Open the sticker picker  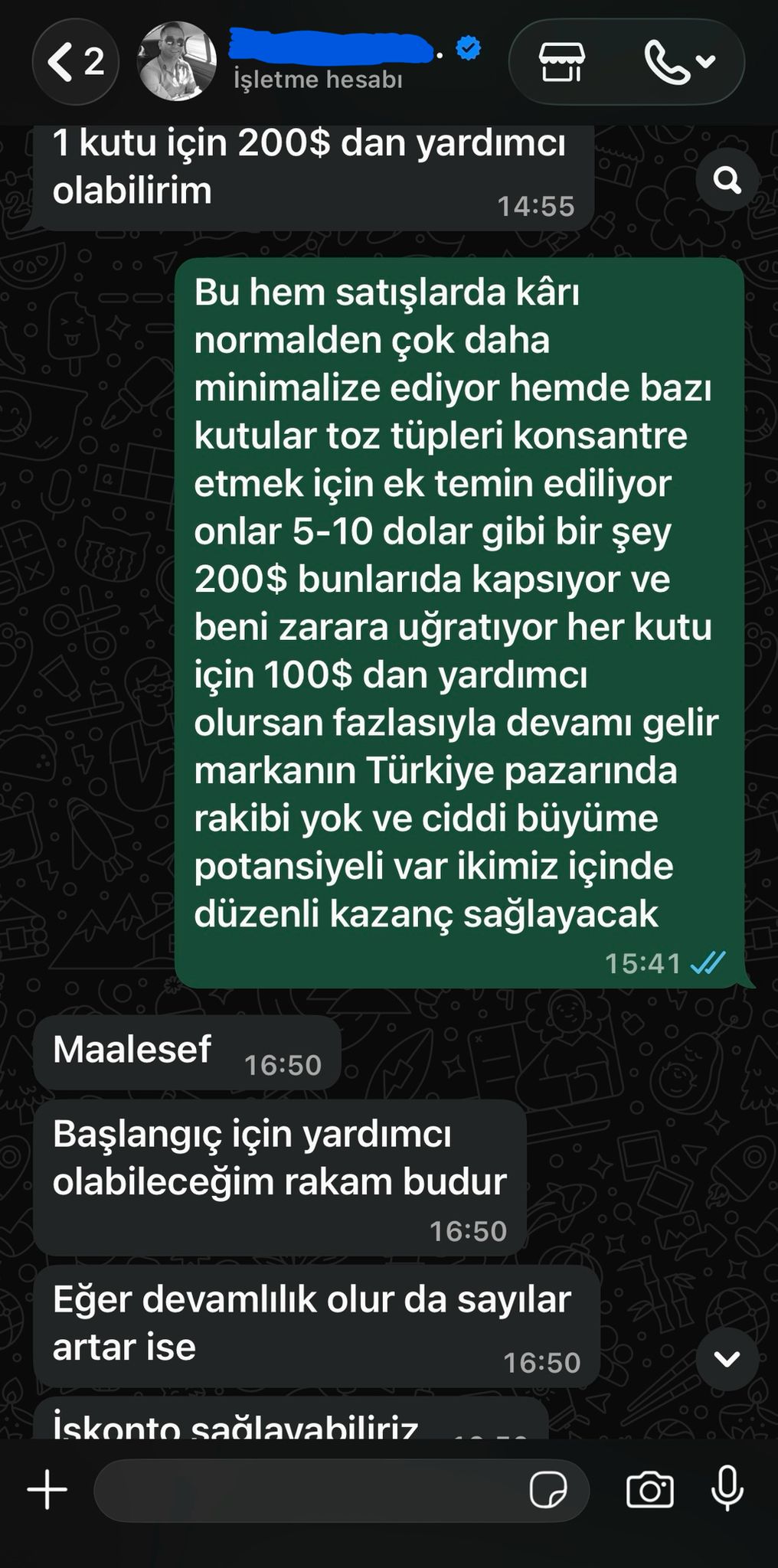coord(548,1490)
